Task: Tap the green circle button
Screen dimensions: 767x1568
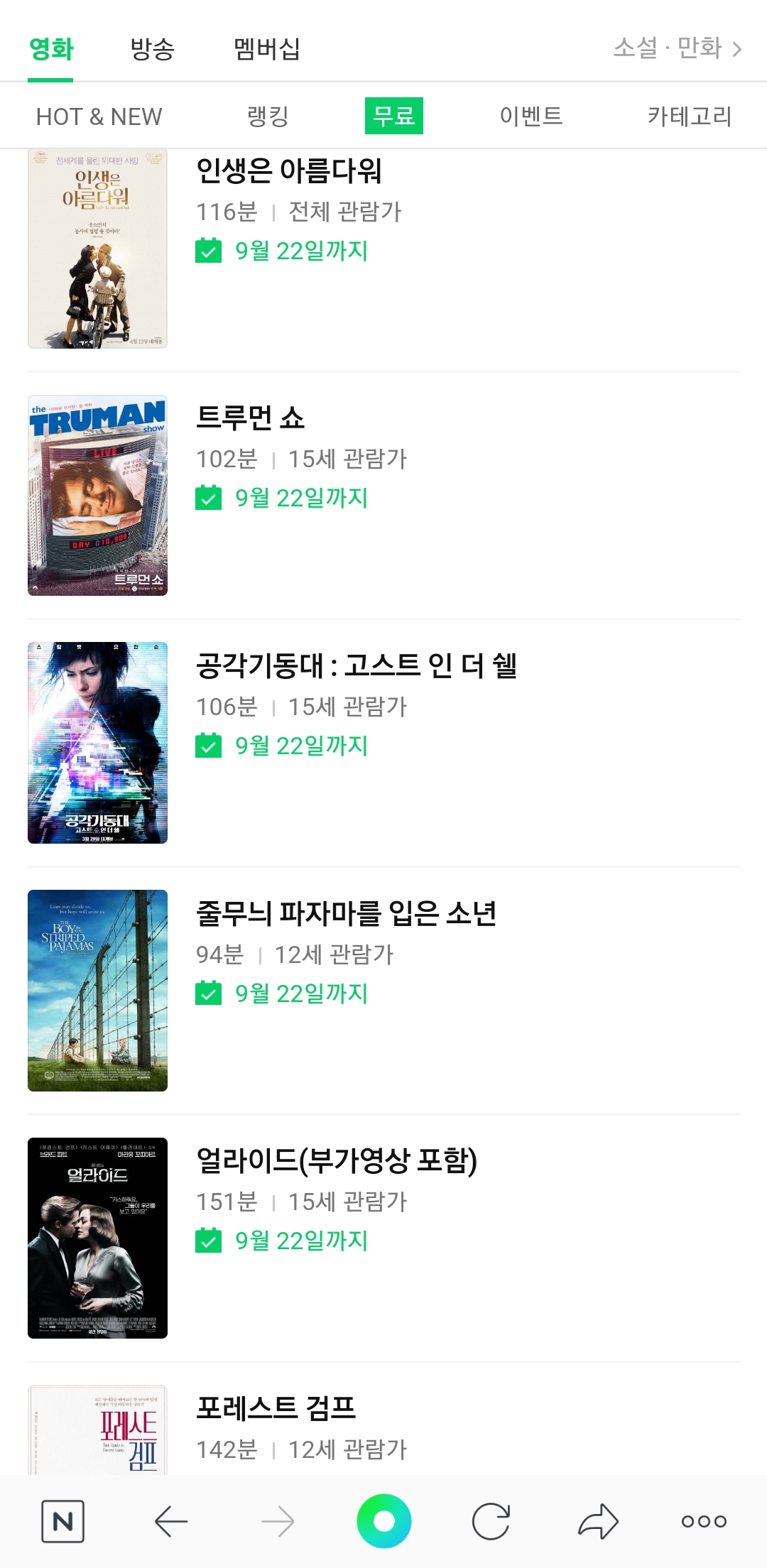Action: point(384,1521)
